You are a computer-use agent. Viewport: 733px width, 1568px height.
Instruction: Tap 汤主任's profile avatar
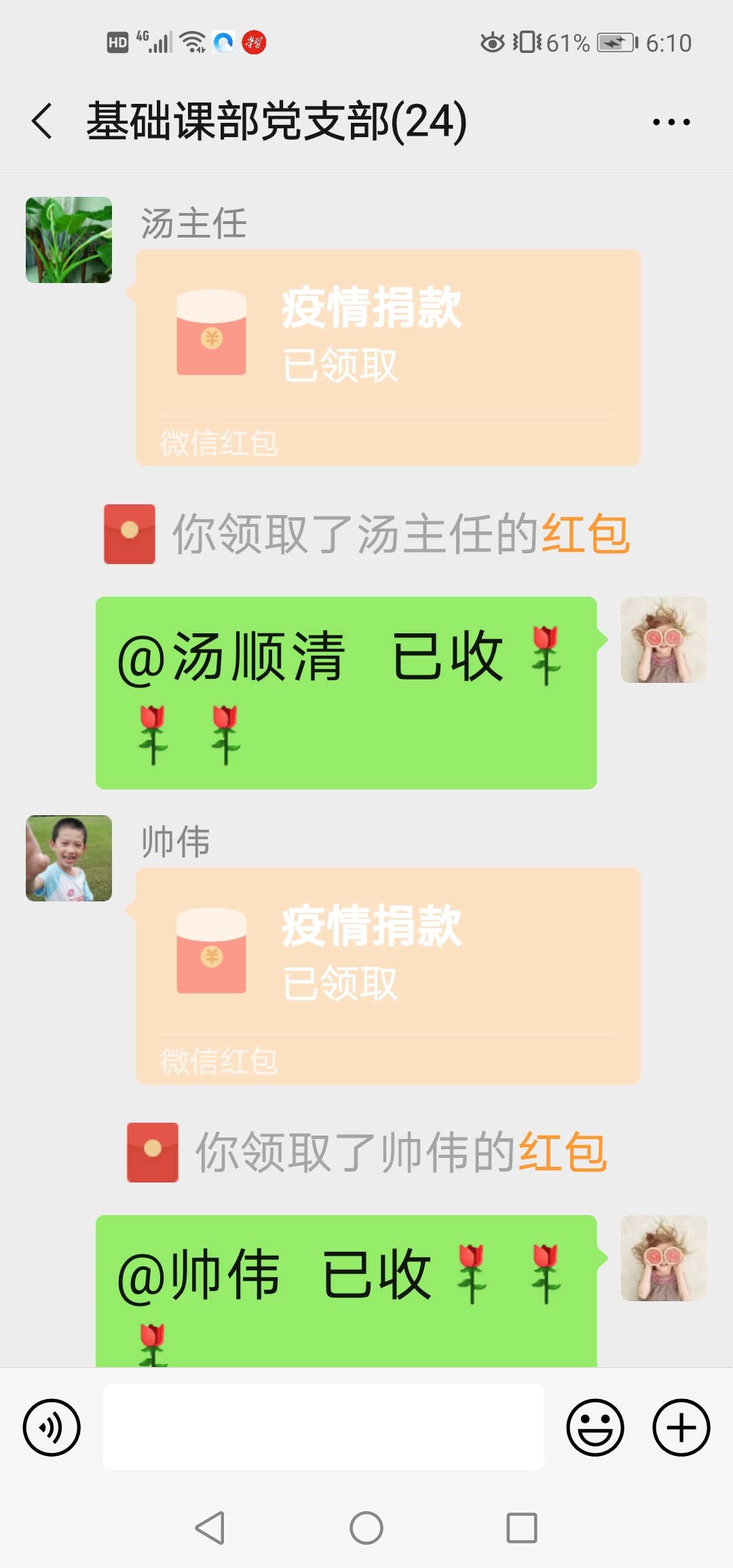coord(69,240)
